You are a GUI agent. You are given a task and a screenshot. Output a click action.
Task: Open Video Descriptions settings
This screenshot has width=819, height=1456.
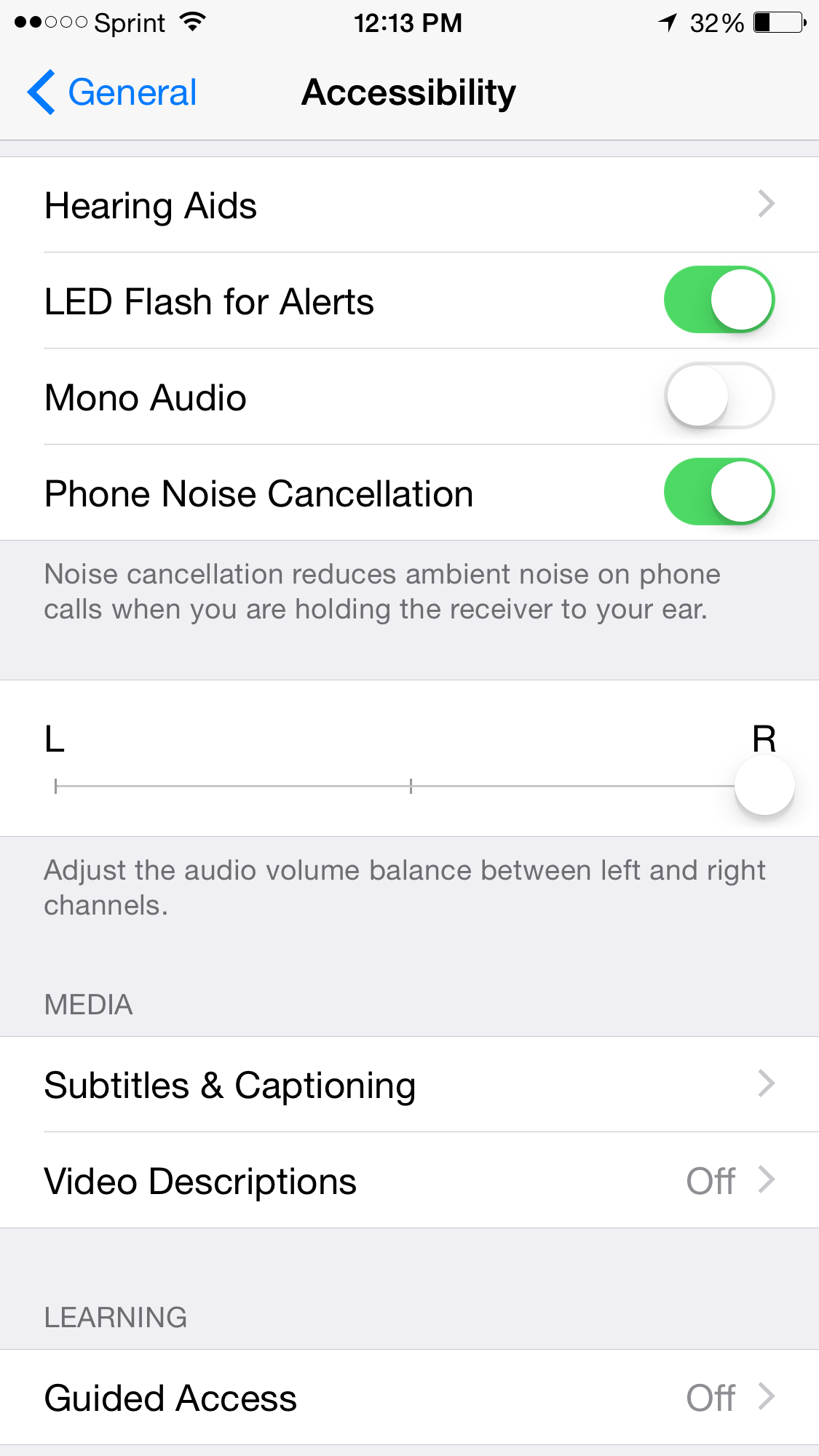pyautogui.click(x=409, y=1180)
